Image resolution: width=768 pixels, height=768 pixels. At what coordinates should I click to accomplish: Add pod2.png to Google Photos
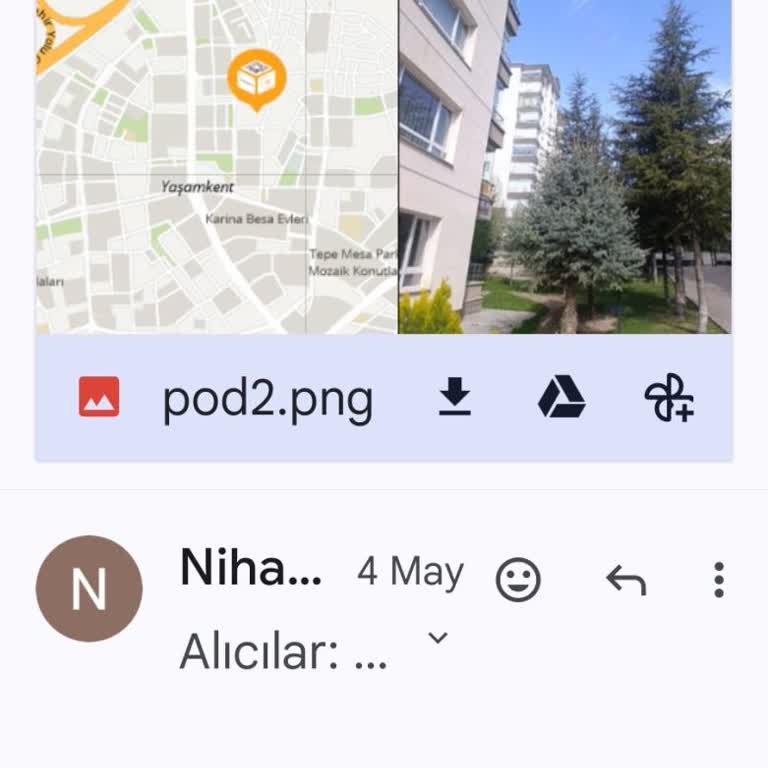click(x=669, y=398)
